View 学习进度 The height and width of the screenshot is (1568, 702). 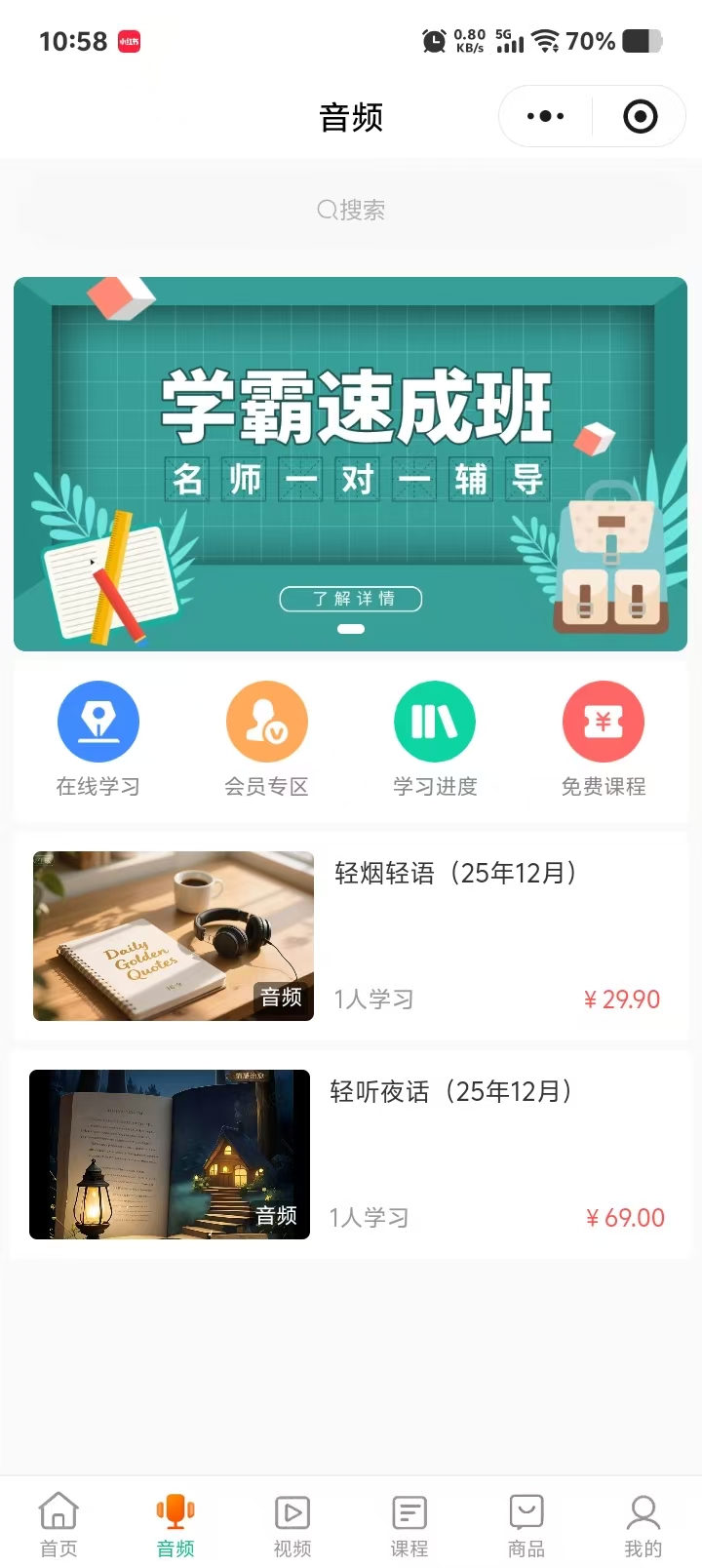point(435,739)
